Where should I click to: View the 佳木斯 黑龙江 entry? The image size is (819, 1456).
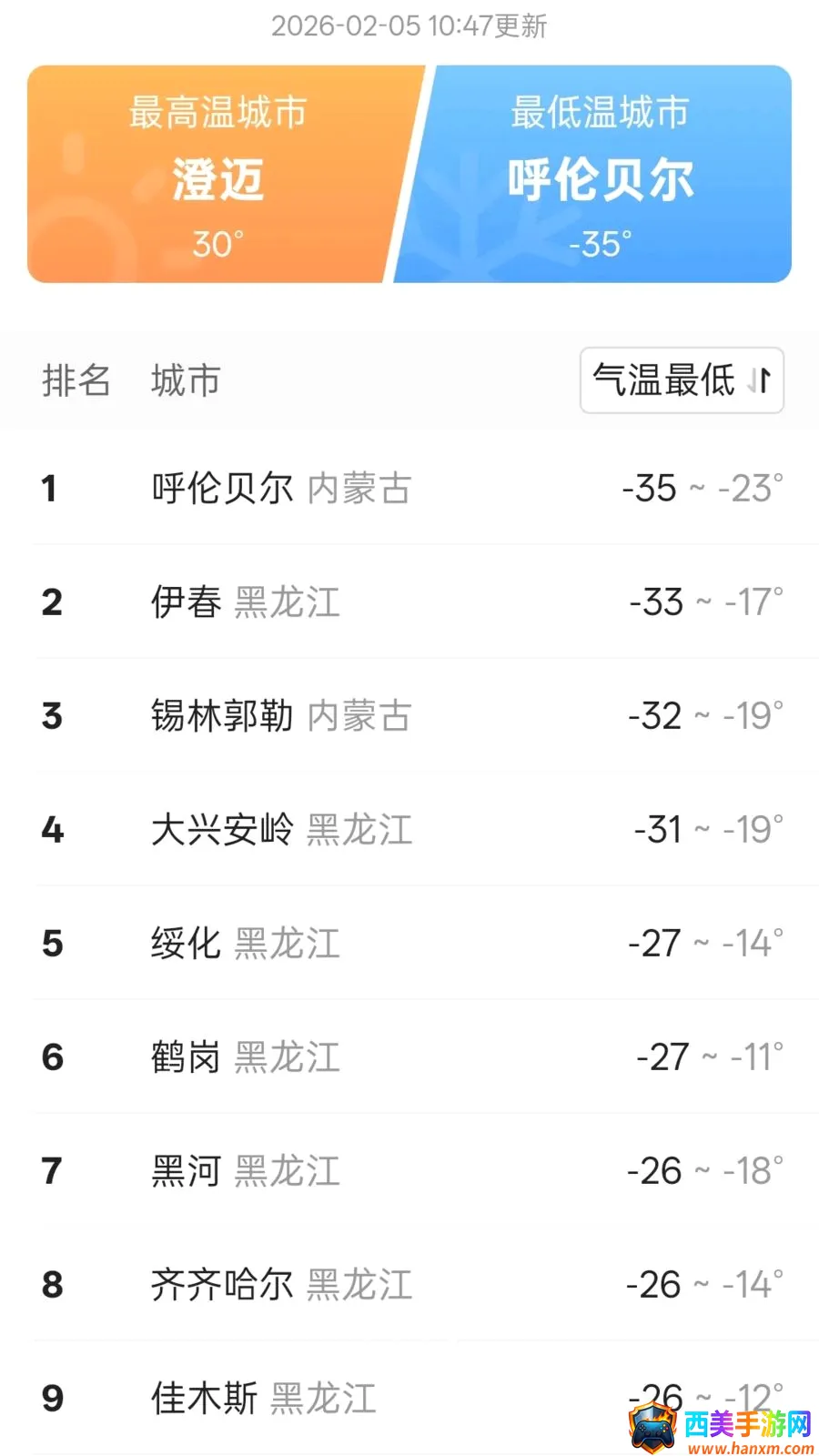click(x=409, y=1399)
